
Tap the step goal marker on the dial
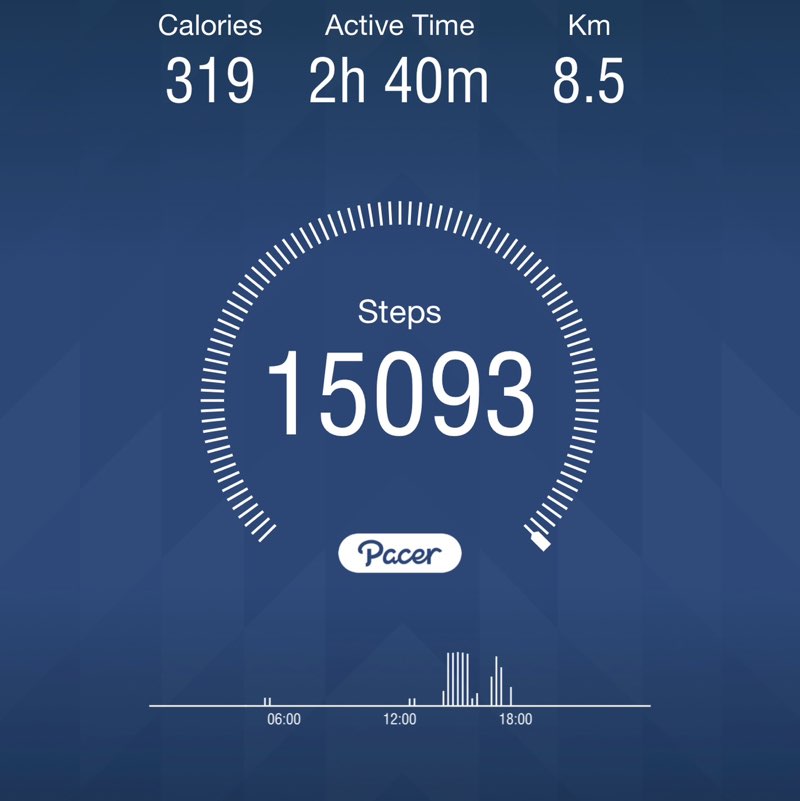point(538,540)
